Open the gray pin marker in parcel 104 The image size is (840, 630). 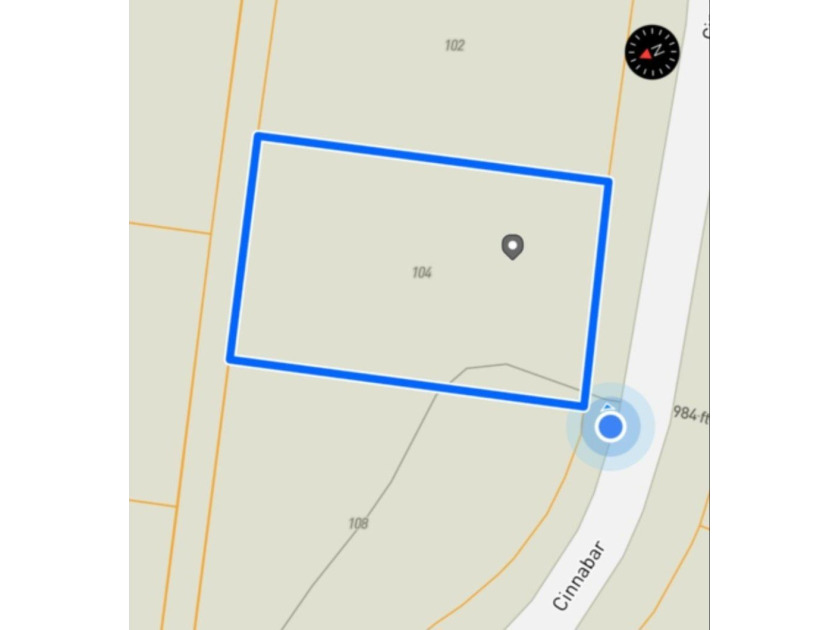point(513,246)
